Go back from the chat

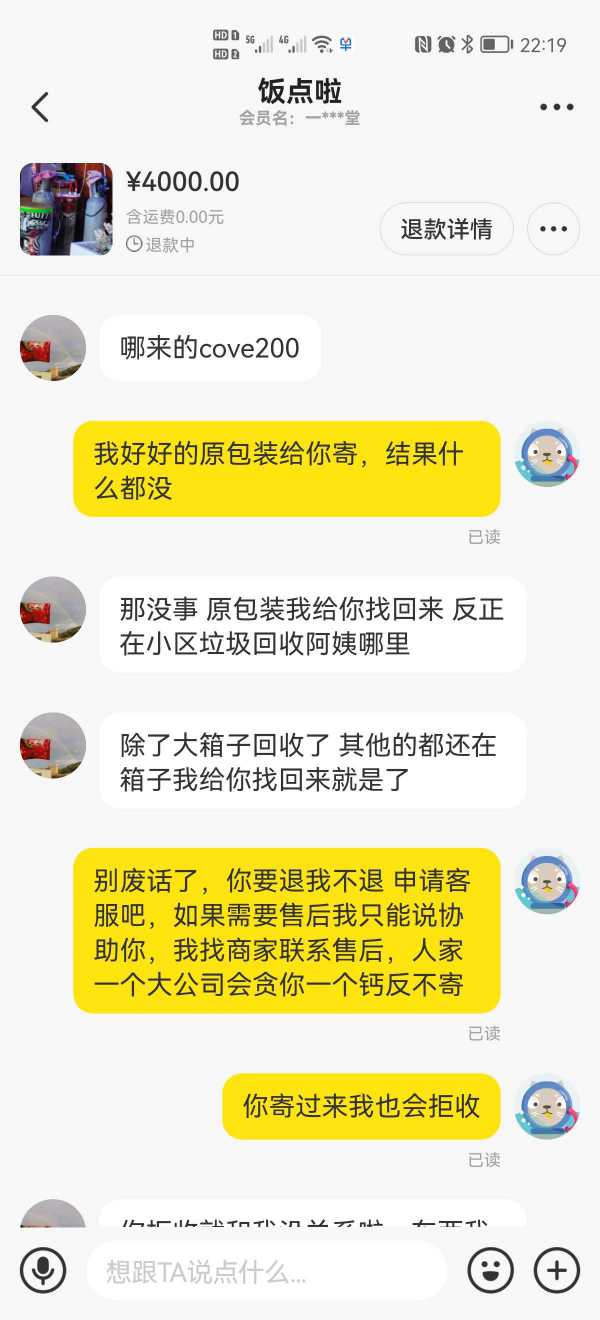(40, 107)
